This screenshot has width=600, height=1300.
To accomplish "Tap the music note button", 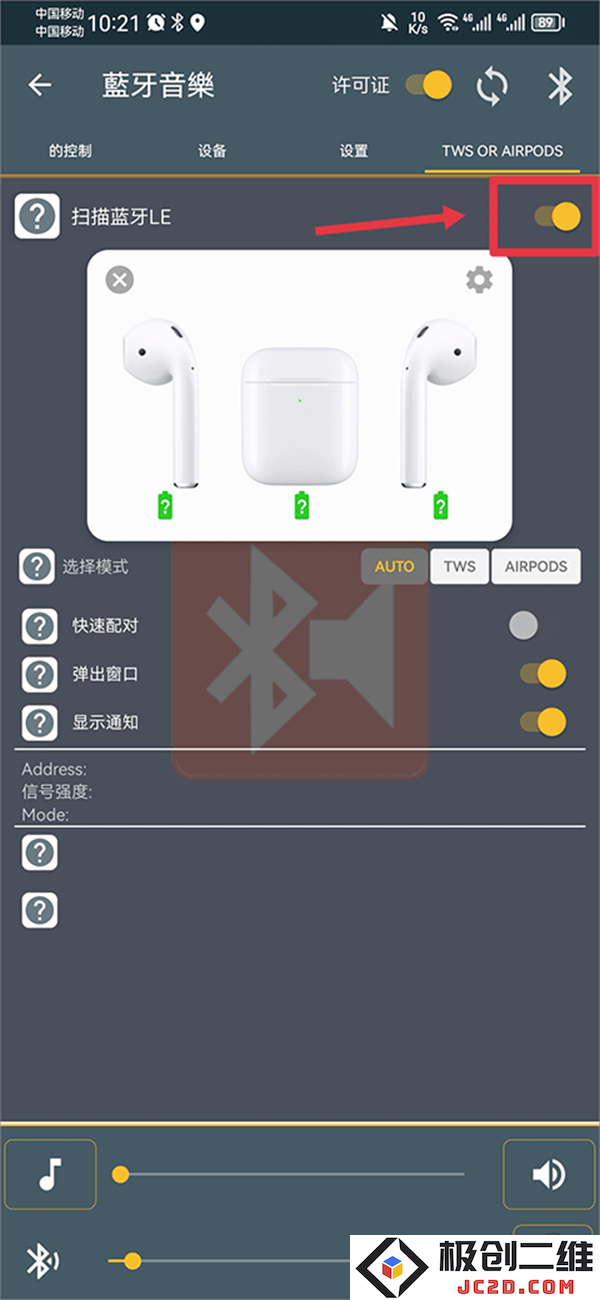I will coord(50,1175).
